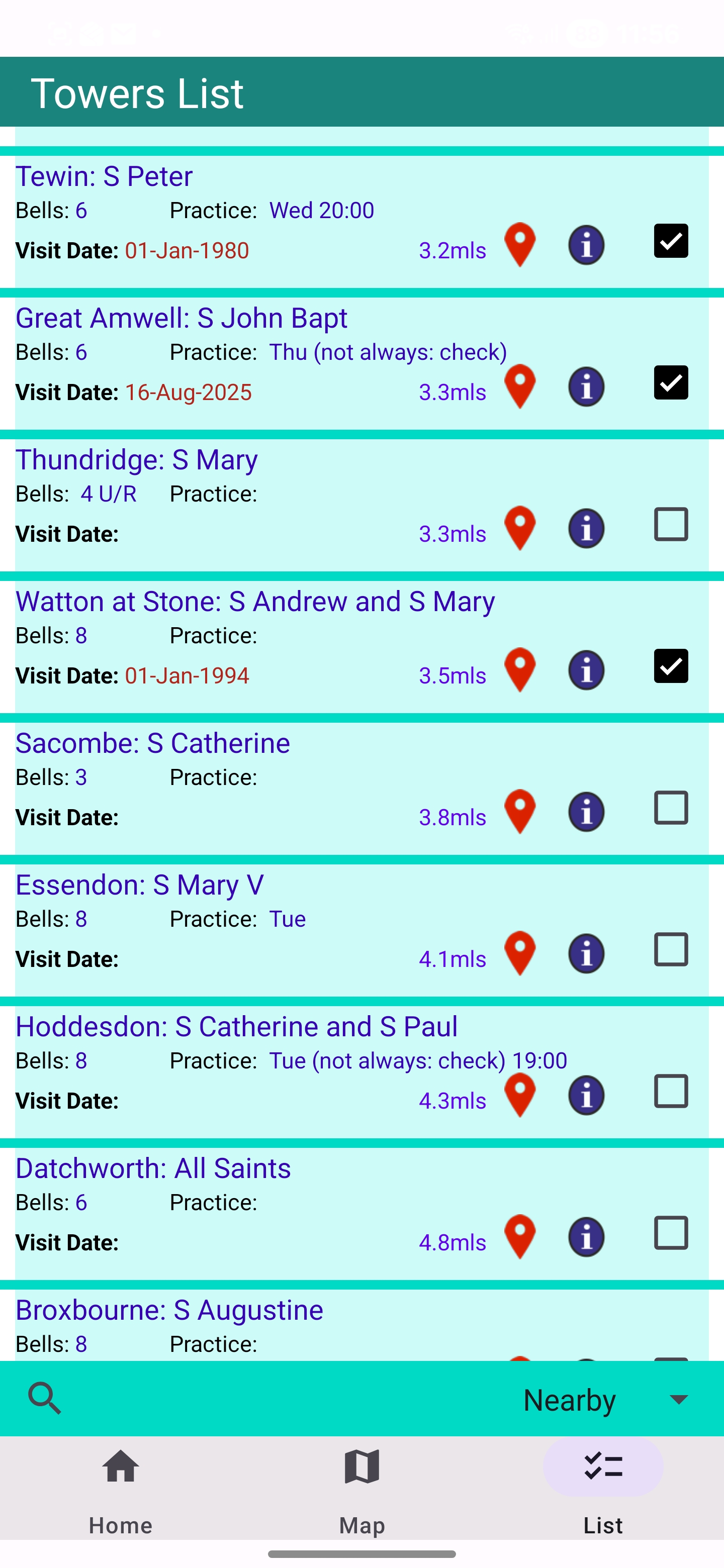
Task: Open info for Essendon: S Mary V
Action: 586,953
